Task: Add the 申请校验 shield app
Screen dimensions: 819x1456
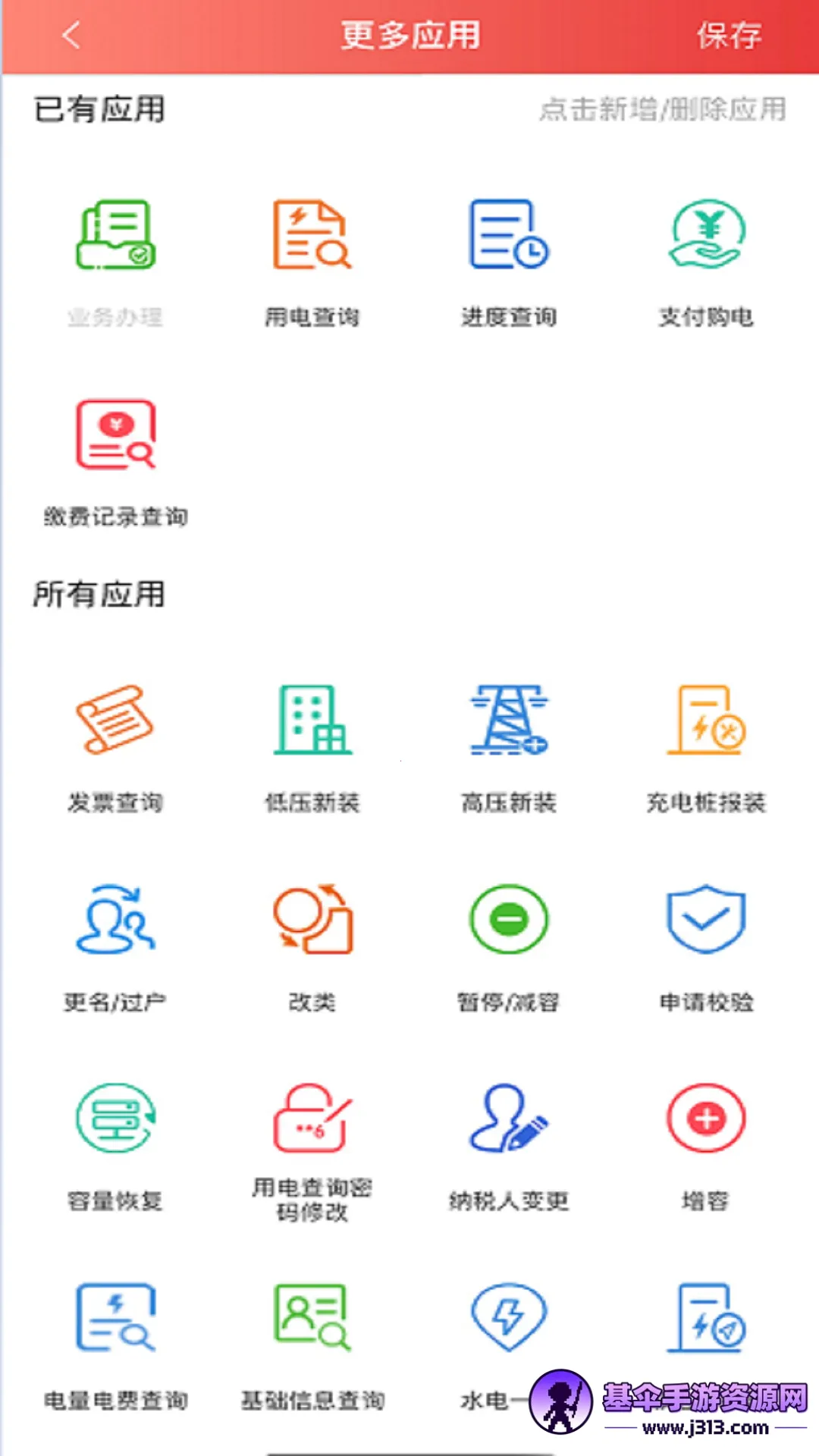Action: click(706, 920)
